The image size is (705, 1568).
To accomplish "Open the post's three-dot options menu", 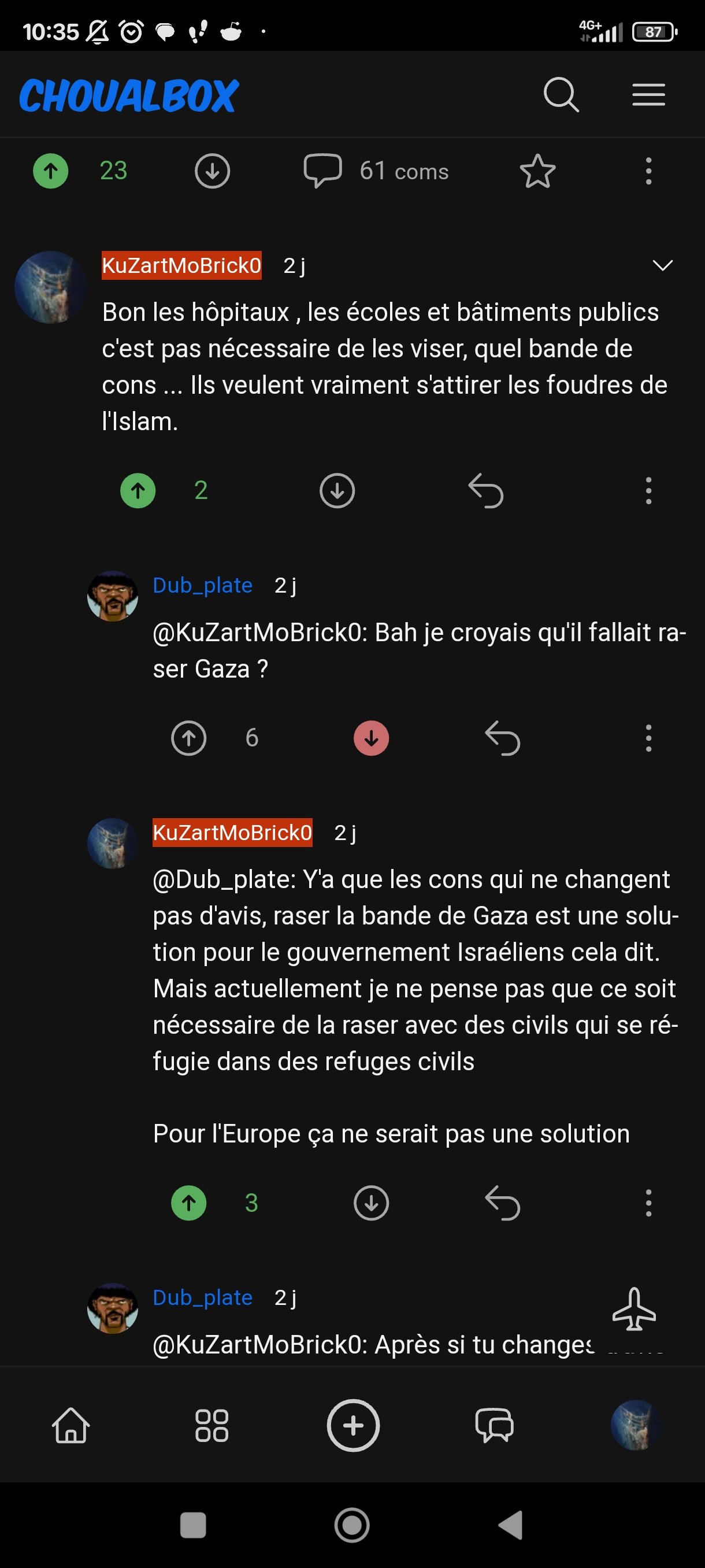I will [648, 171].
